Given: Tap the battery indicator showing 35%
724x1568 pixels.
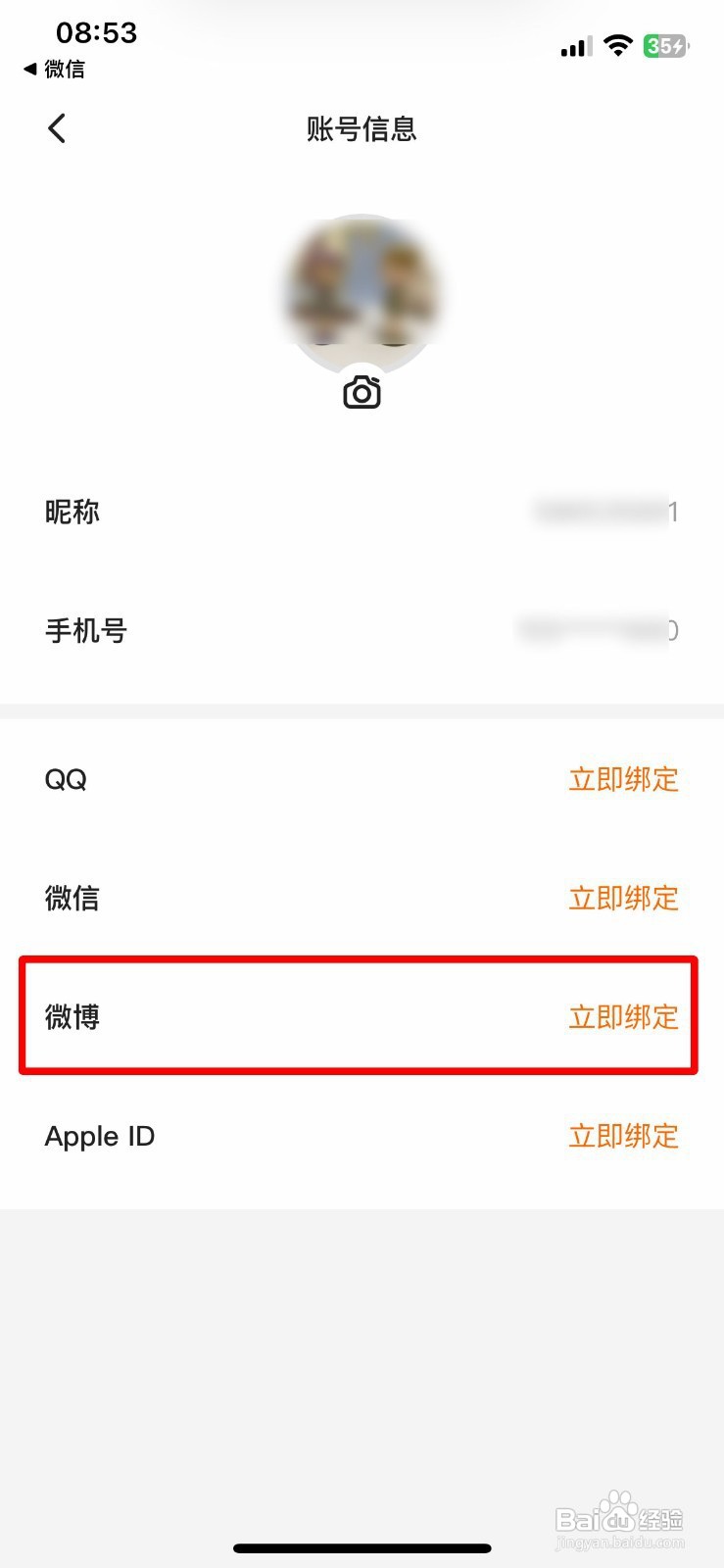Looking at the screenshot, I should 665,45.
